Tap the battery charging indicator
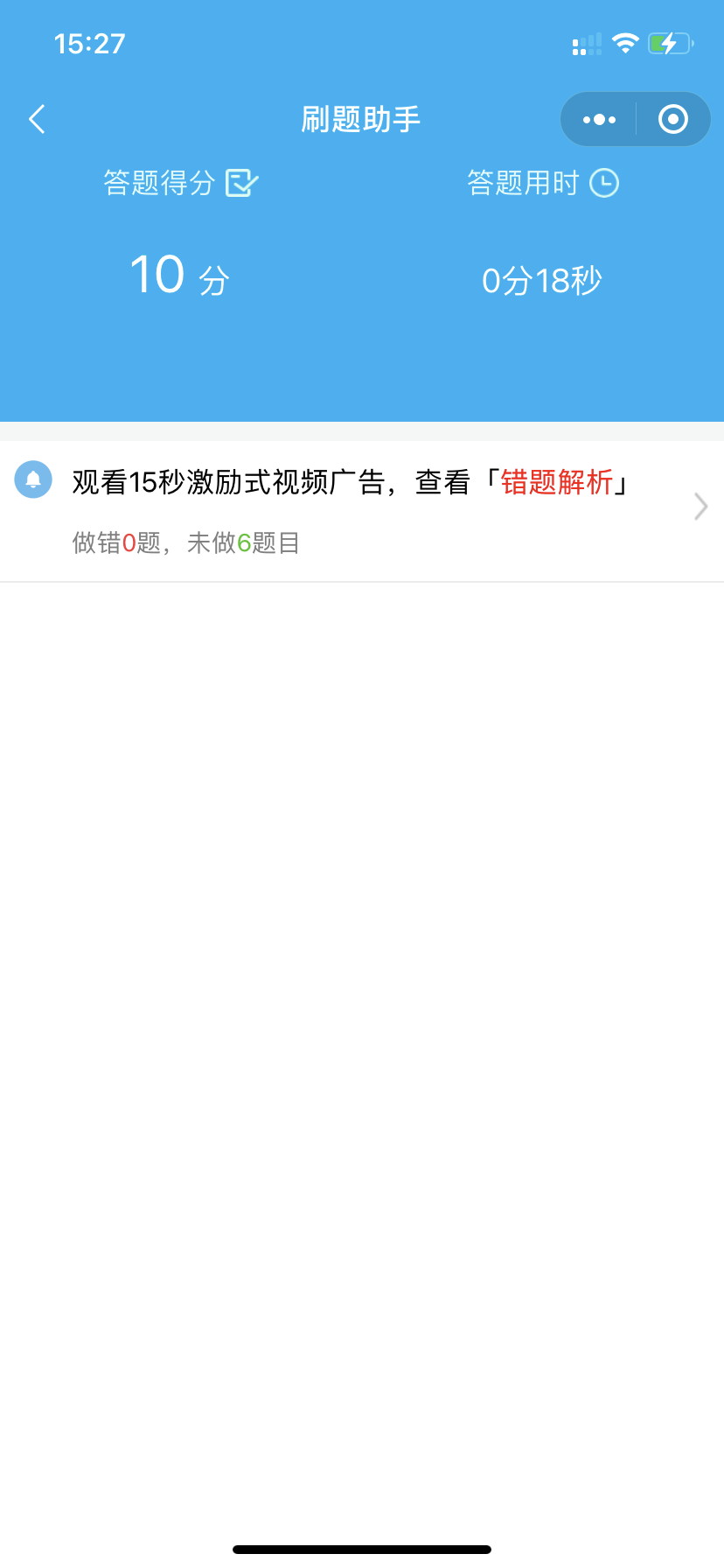Viewport: 724px width, 1568px height. click(x=670, y=43)
